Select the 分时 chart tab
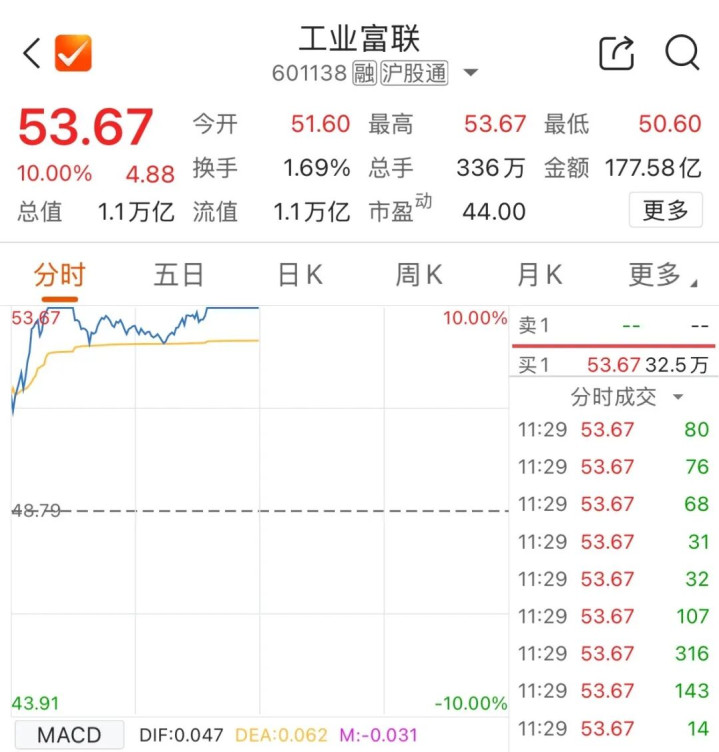This screenshot has height=752, width=719. [x=60, y=275]
